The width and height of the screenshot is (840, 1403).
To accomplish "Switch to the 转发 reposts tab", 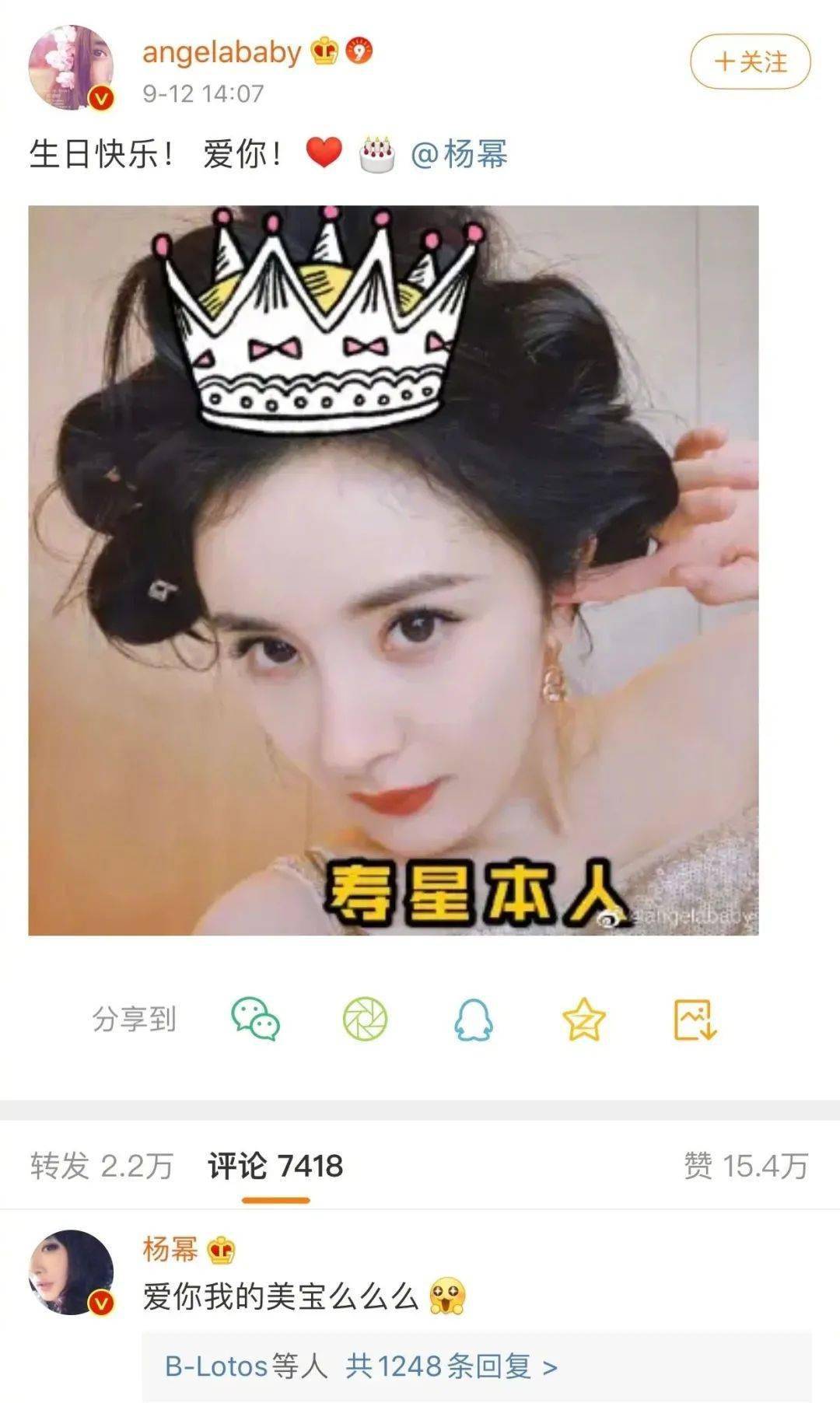I will pyautogui.click(x=101, y=1166).
